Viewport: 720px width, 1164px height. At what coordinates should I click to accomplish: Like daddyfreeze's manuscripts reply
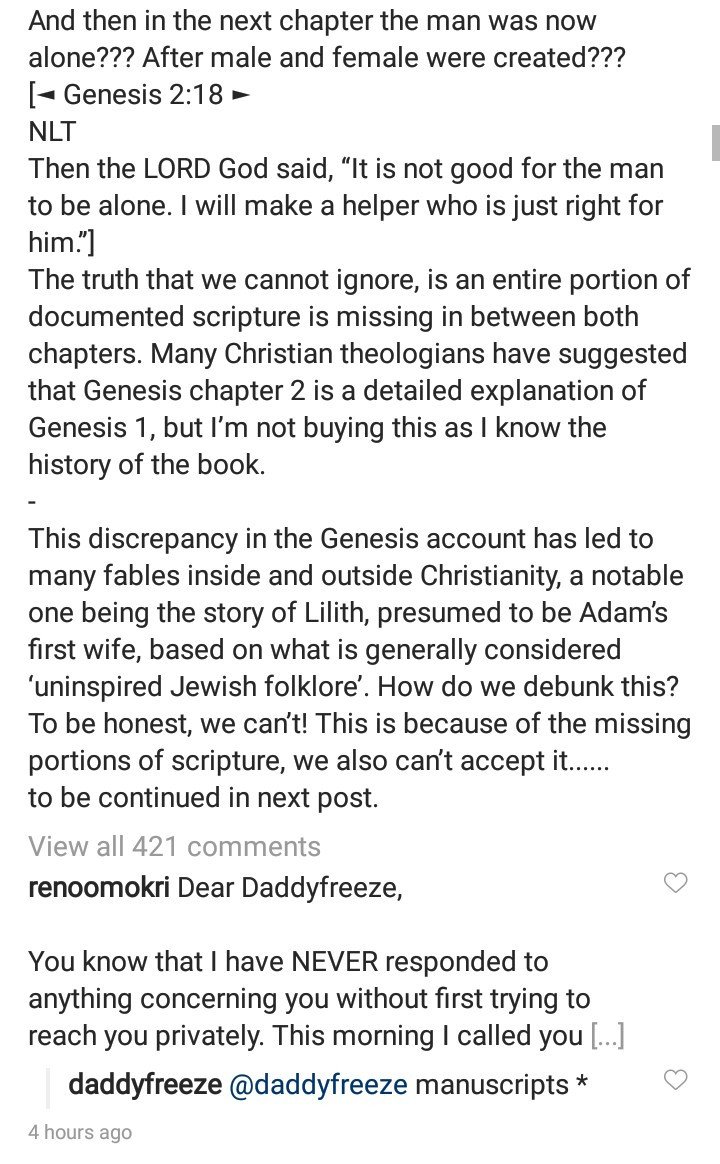(x=675, y=1080)
